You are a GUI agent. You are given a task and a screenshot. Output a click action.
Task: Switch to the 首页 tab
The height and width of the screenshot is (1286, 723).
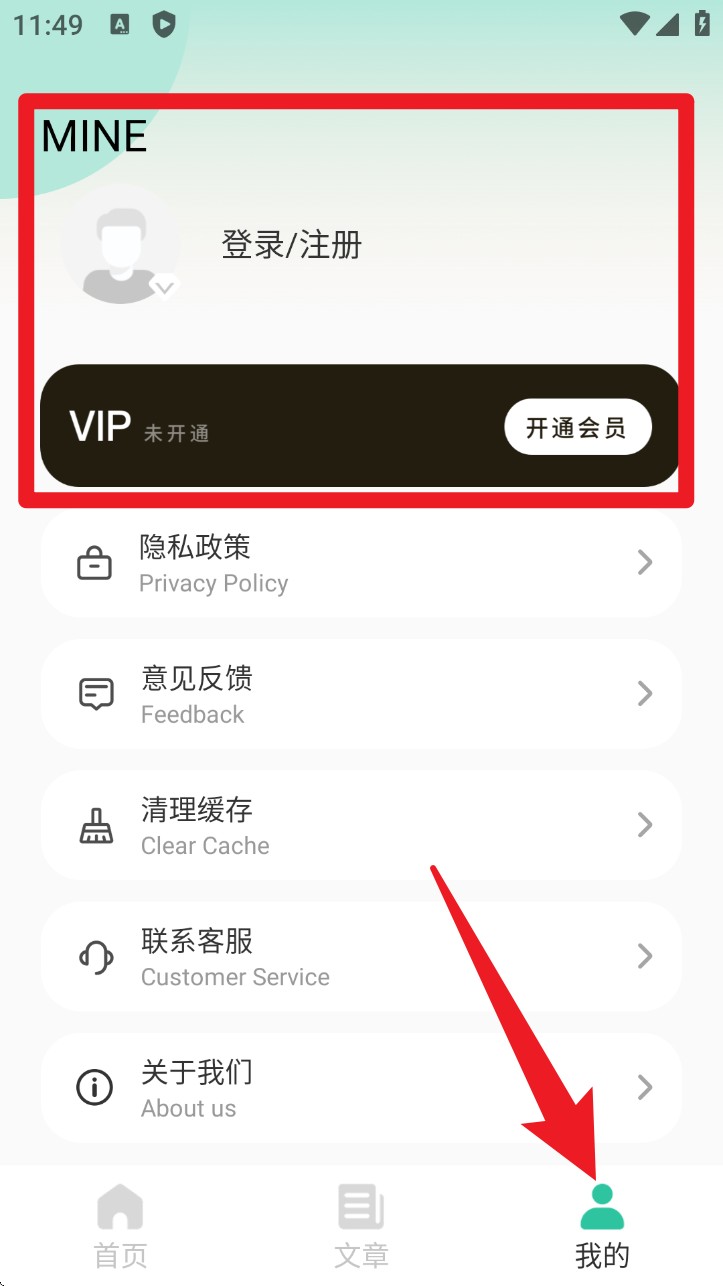120,1222
